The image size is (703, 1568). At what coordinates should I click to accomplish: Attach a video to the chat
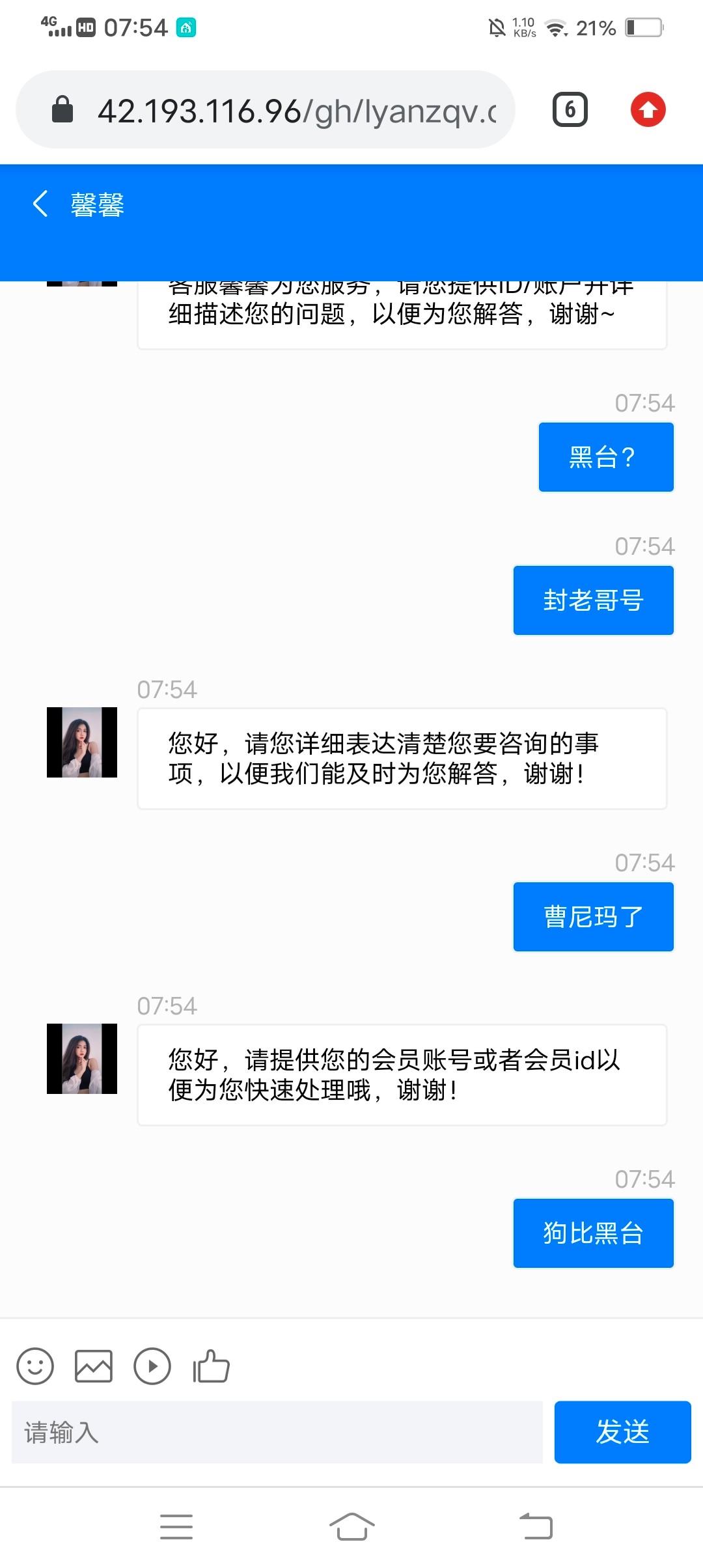152,1365
